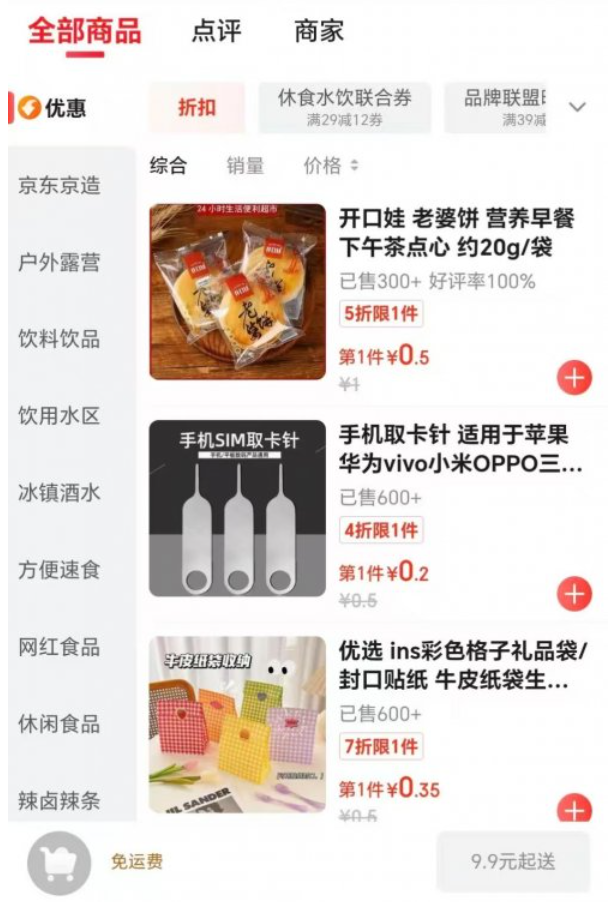Go to the 方便速食 category
This screenshot has width=615, height=902.
(x=60, y=570)
